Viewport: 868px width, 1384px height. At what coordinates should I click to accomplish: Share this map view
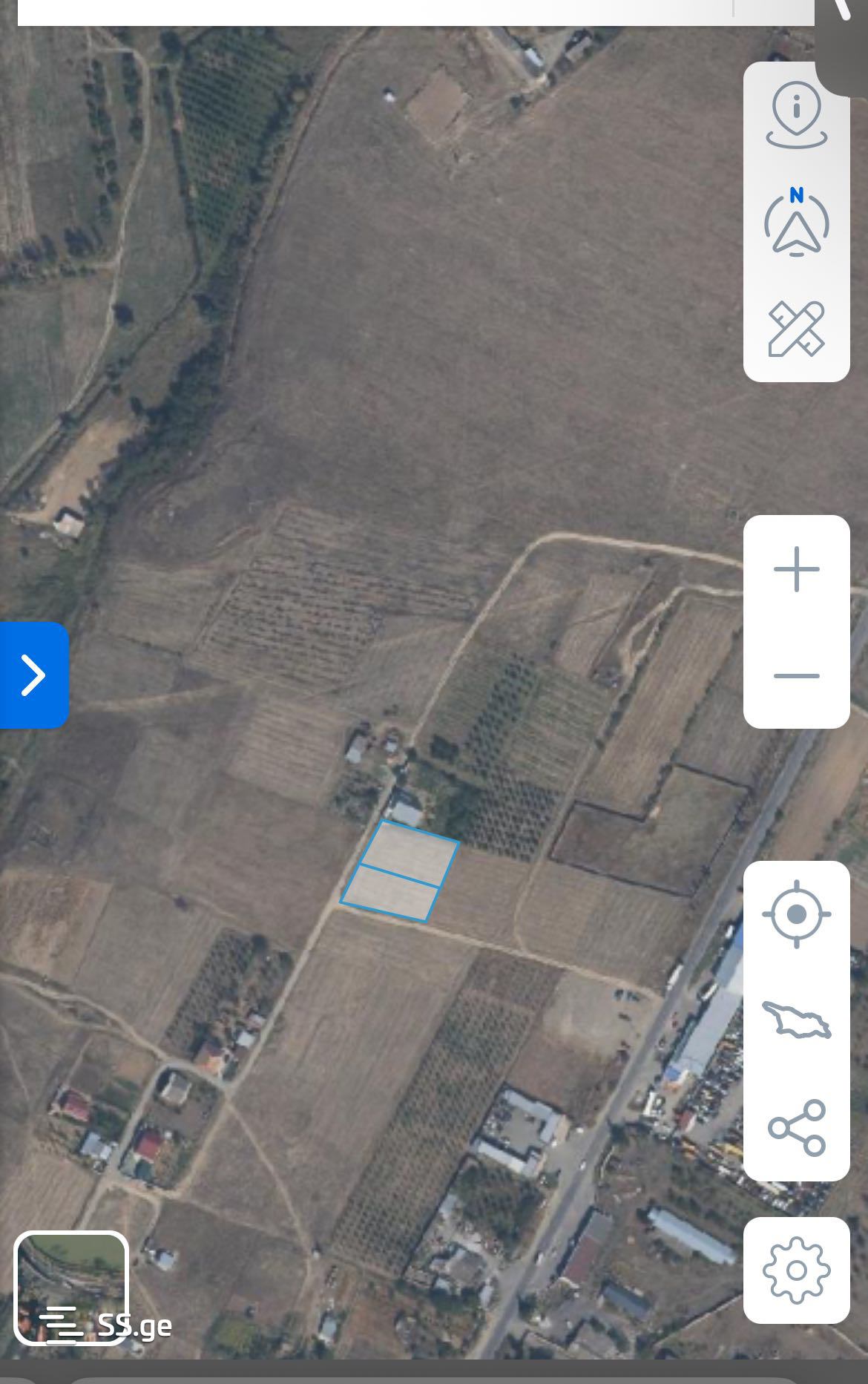coord(796,1127)
